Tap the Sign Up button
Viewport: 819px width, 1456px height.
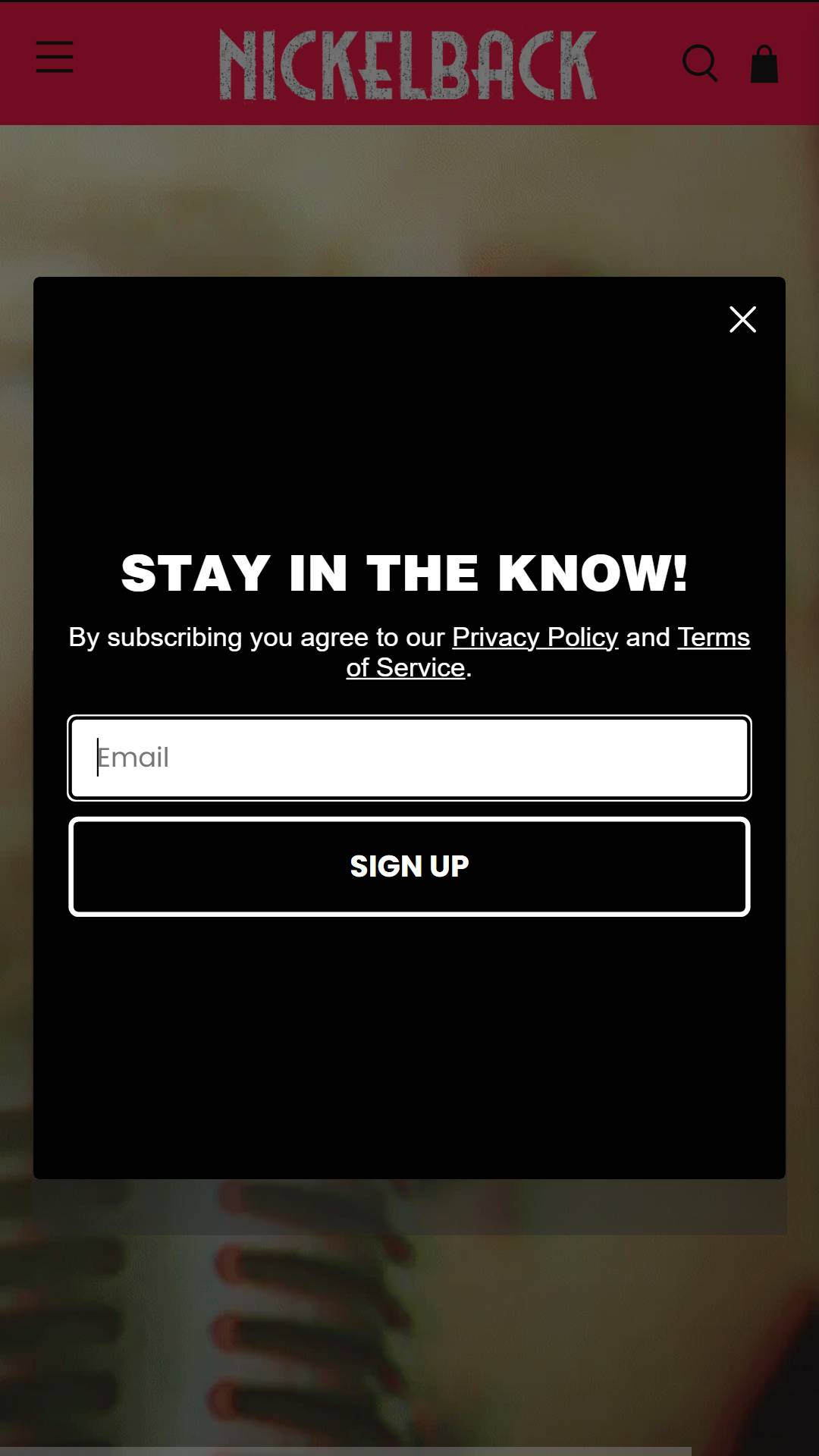pyautogui.click(x=409, y=866)
